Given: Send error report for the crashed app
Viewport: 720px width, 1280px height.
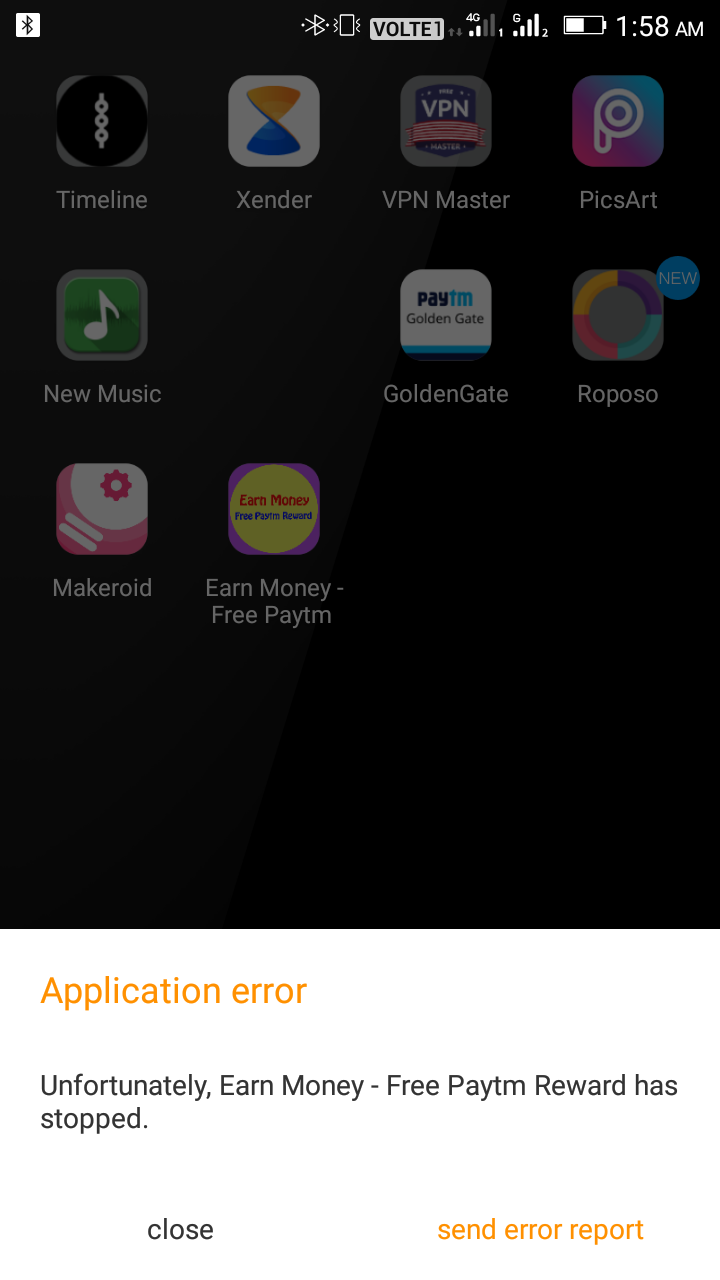Looking at the screenshot, I should pos(540,1229).
